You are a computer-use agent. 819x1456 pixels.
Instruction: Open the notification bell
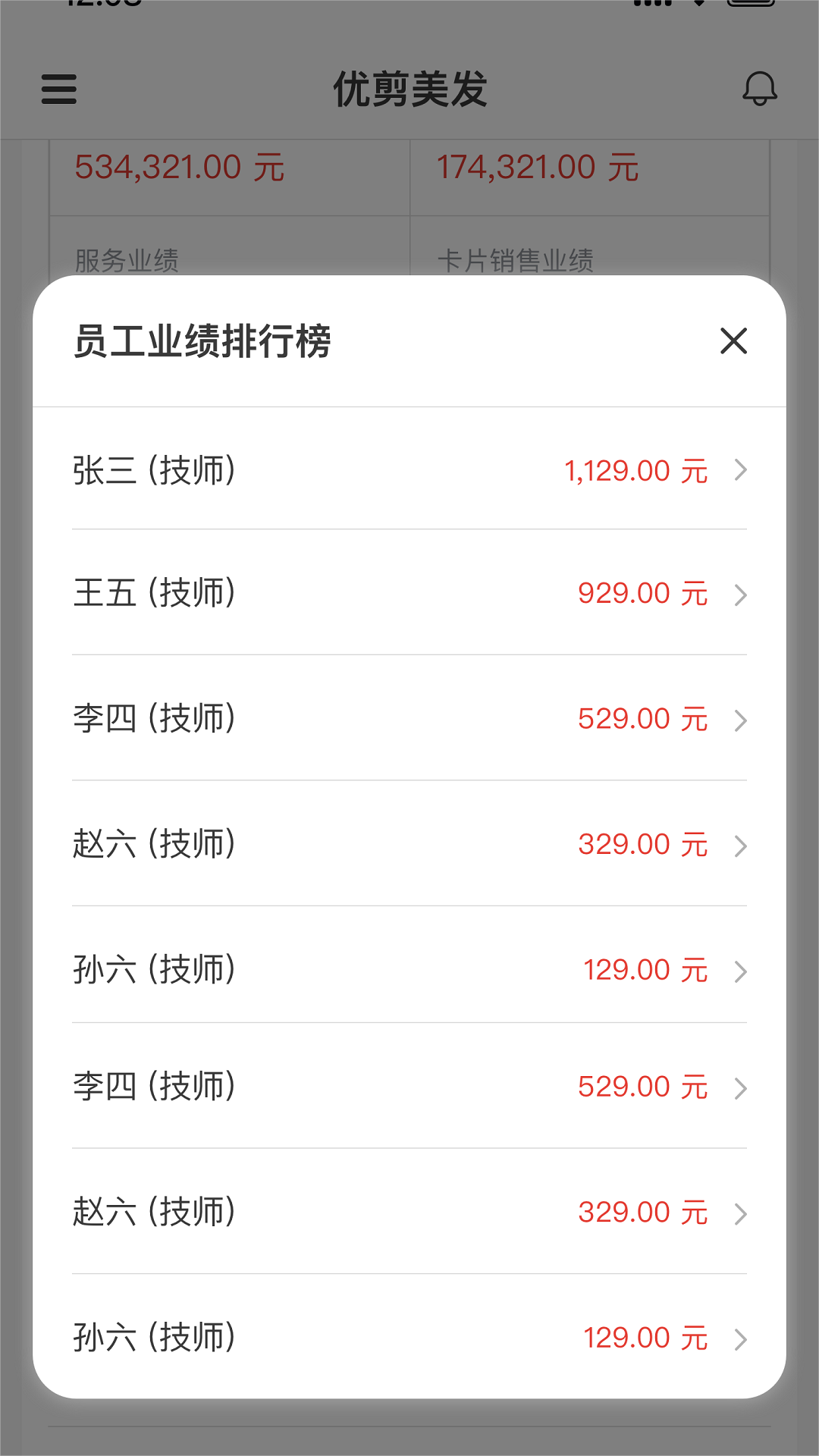[x=761, y=90]
